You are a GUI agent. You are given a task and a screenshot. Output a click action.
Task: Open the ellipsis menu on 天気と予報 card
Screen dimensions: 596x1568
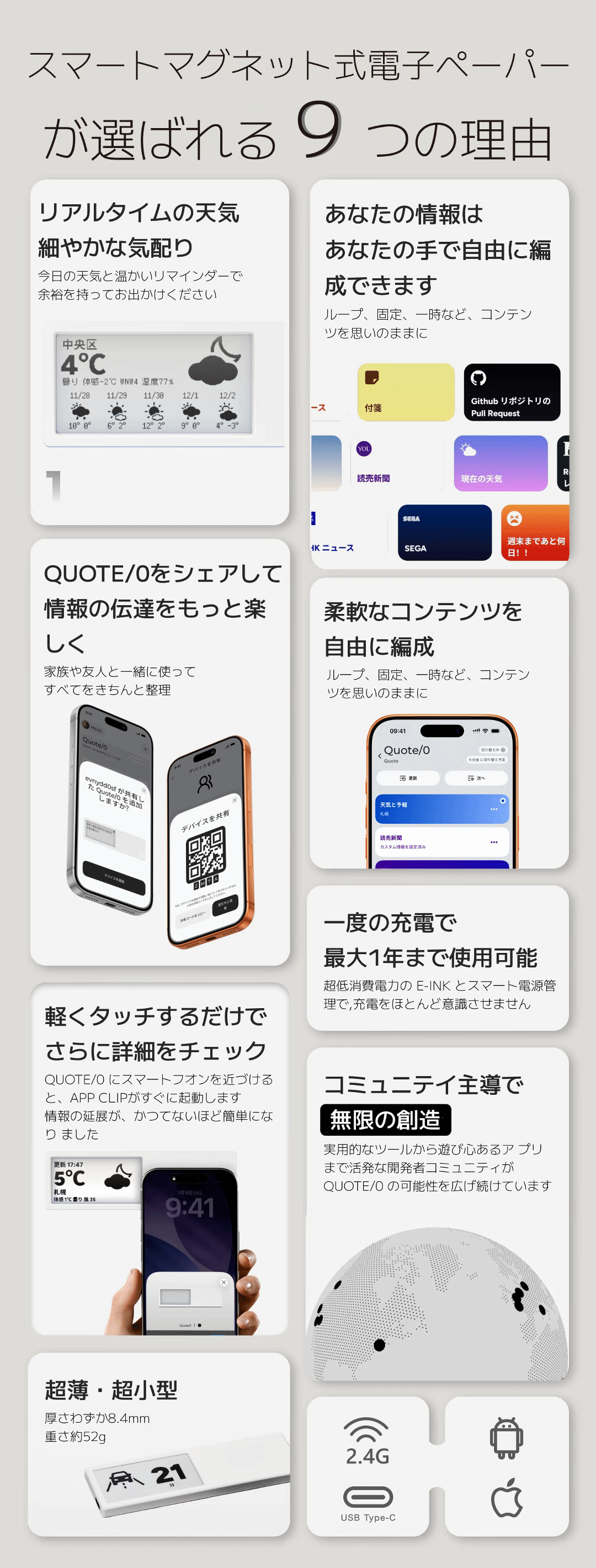click(x=494, y=810)
